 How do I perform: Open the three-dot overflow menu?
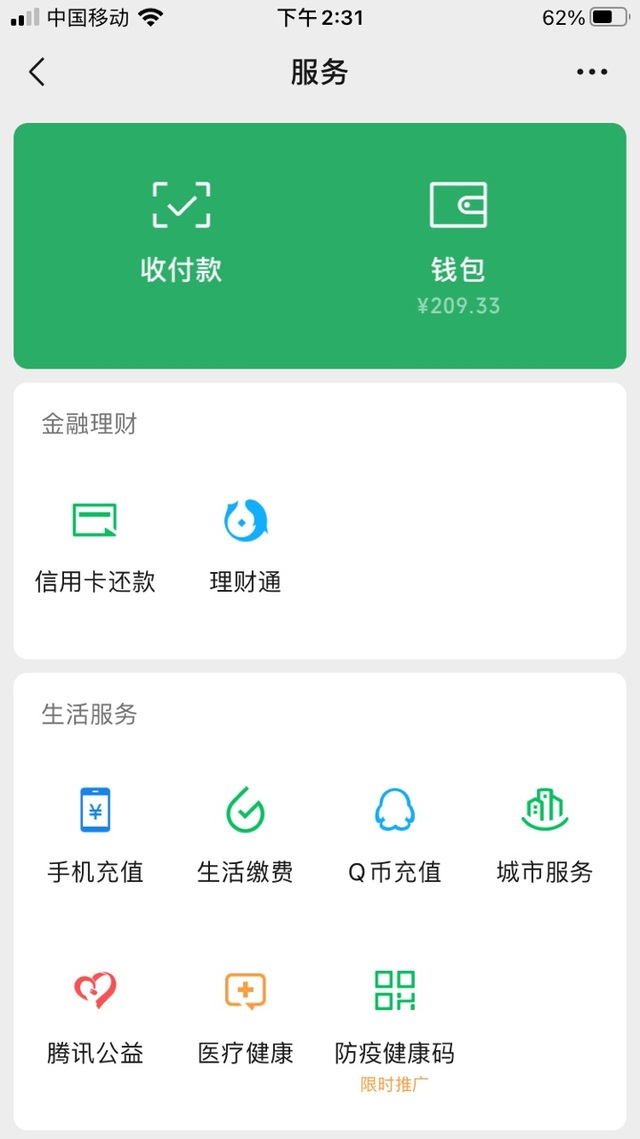click(592, 72)
